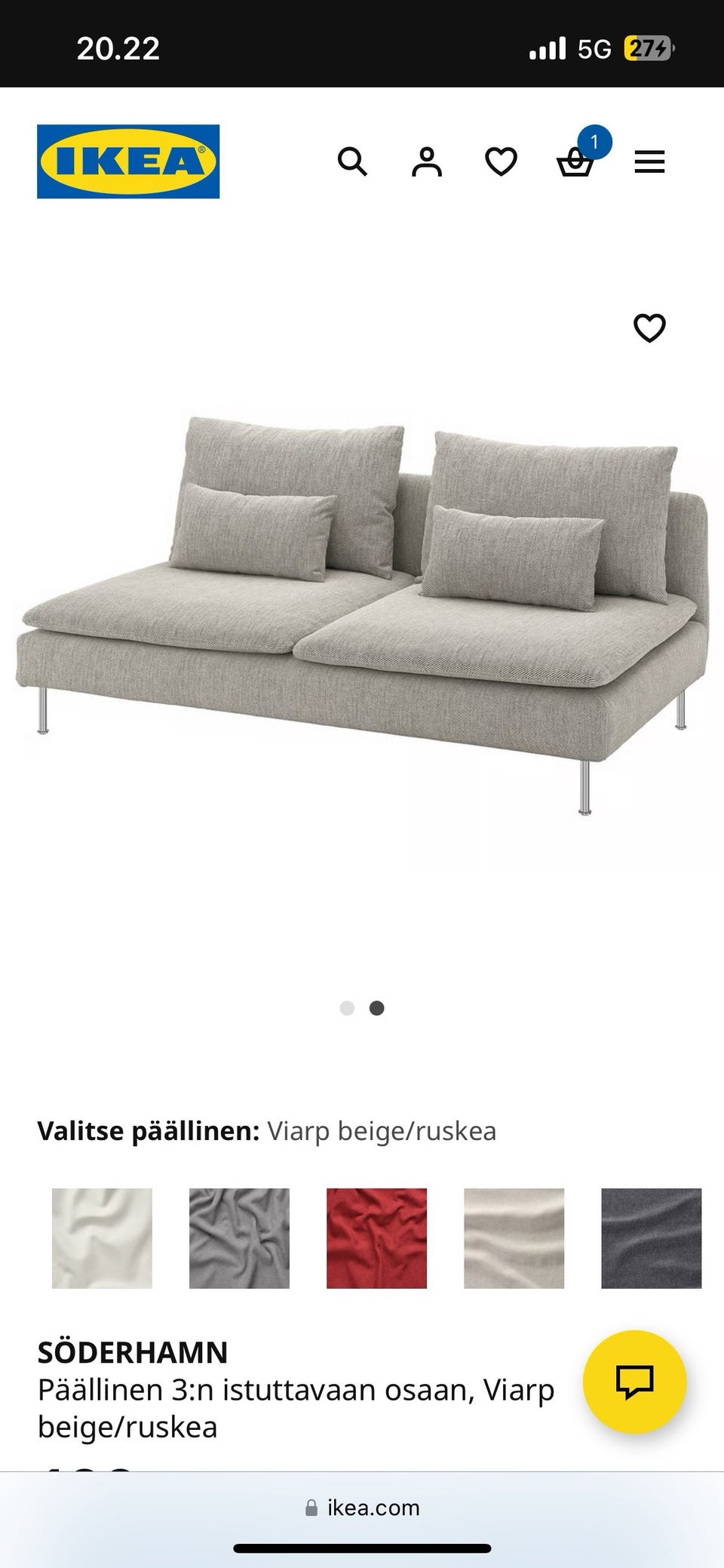Open the hamburger menu

coord(649,161)
